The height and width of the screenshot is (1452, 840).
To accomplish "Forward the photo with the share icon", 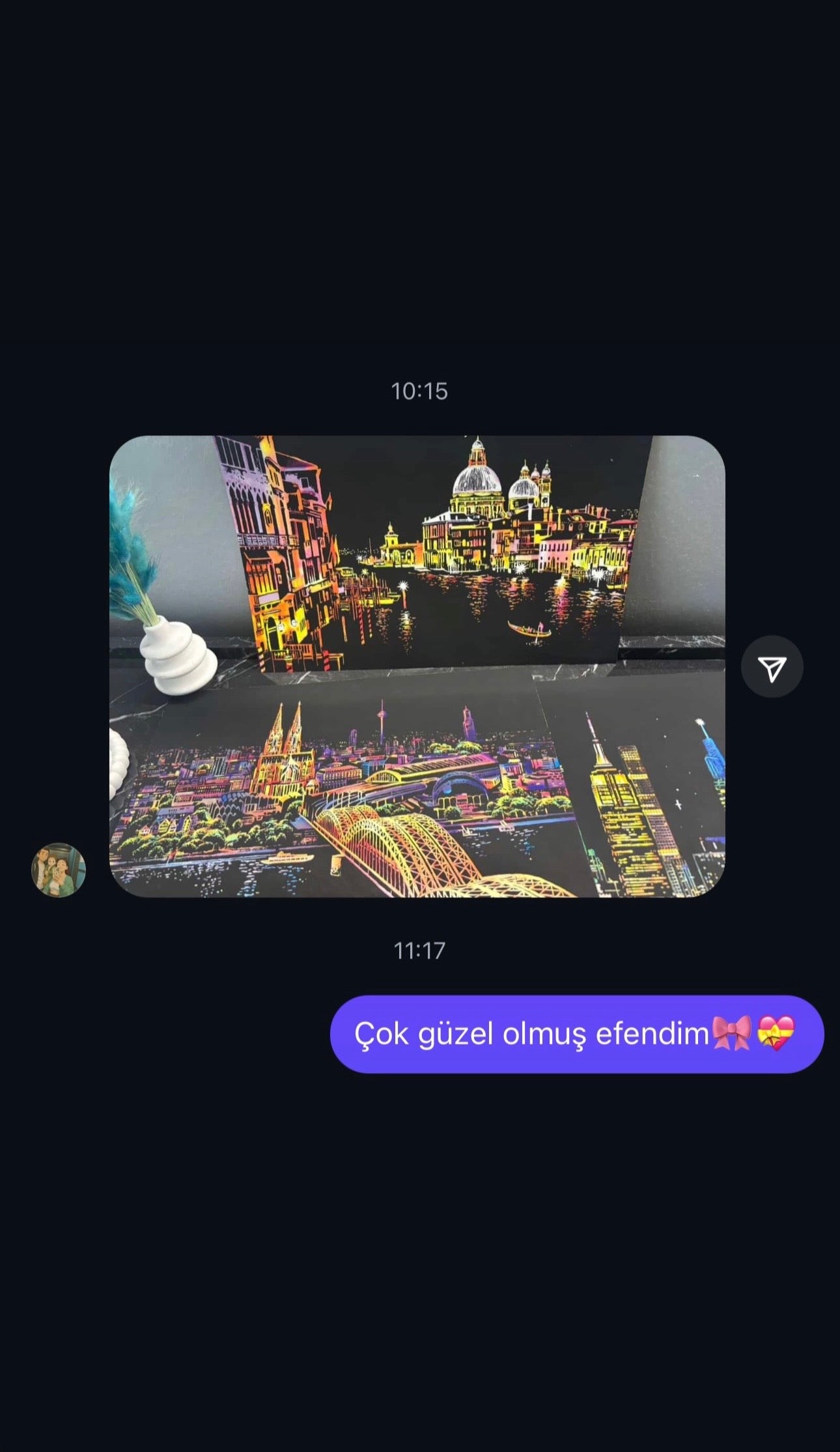I will pyautogui.click(x=772, y=666).
